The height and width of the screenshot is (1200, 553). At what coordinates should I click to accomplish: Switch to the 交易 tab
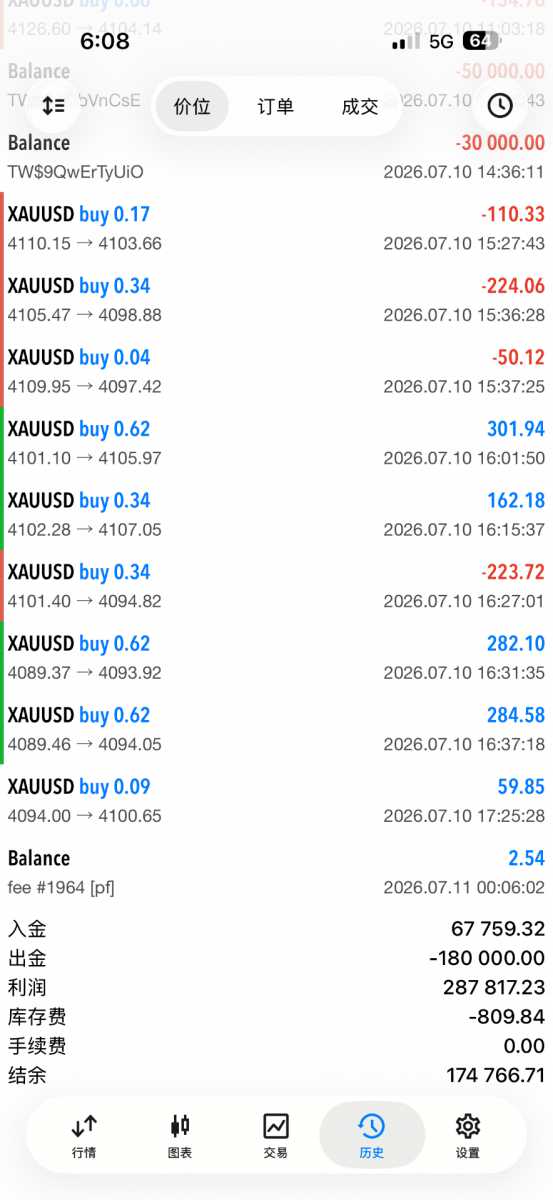[x=276, y=1136]
